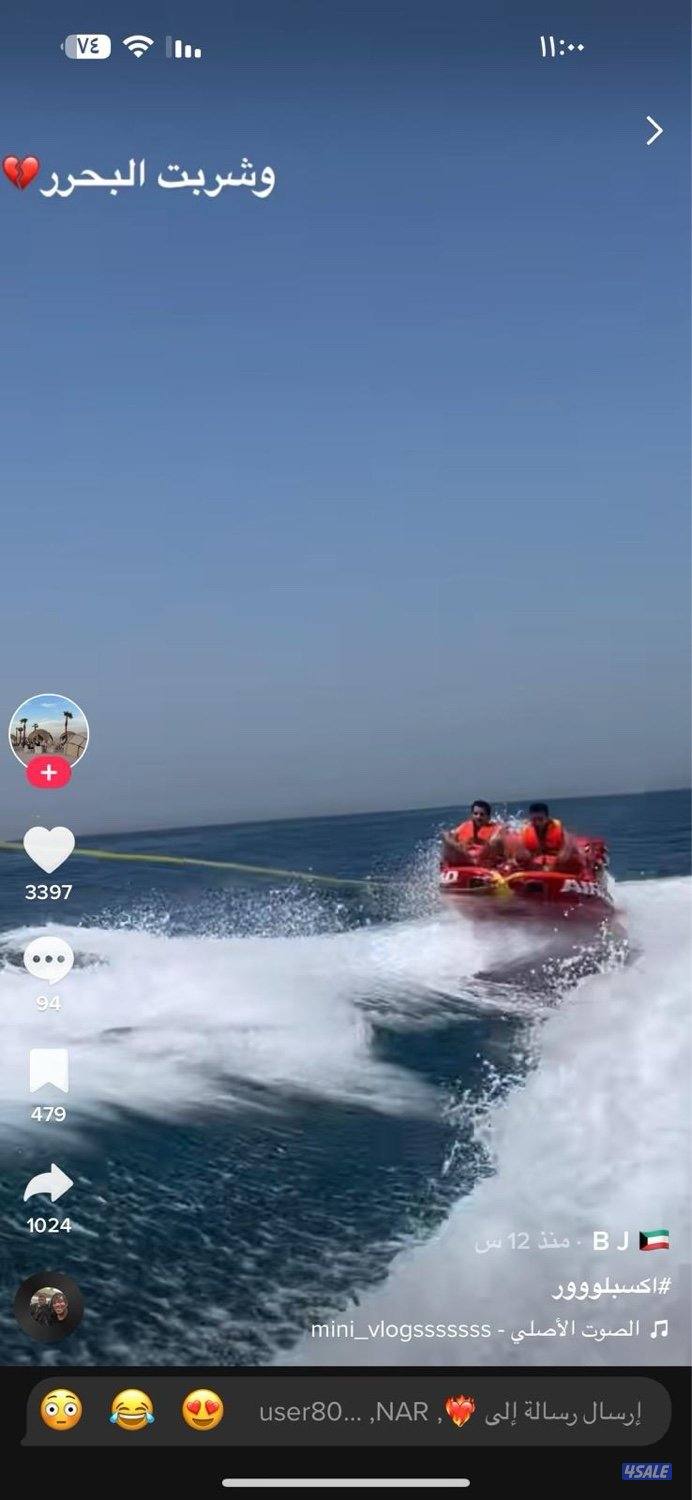Bookmark this video to favorites
The width and height of the screenshot is (692, 1500).
(48, 1072)
